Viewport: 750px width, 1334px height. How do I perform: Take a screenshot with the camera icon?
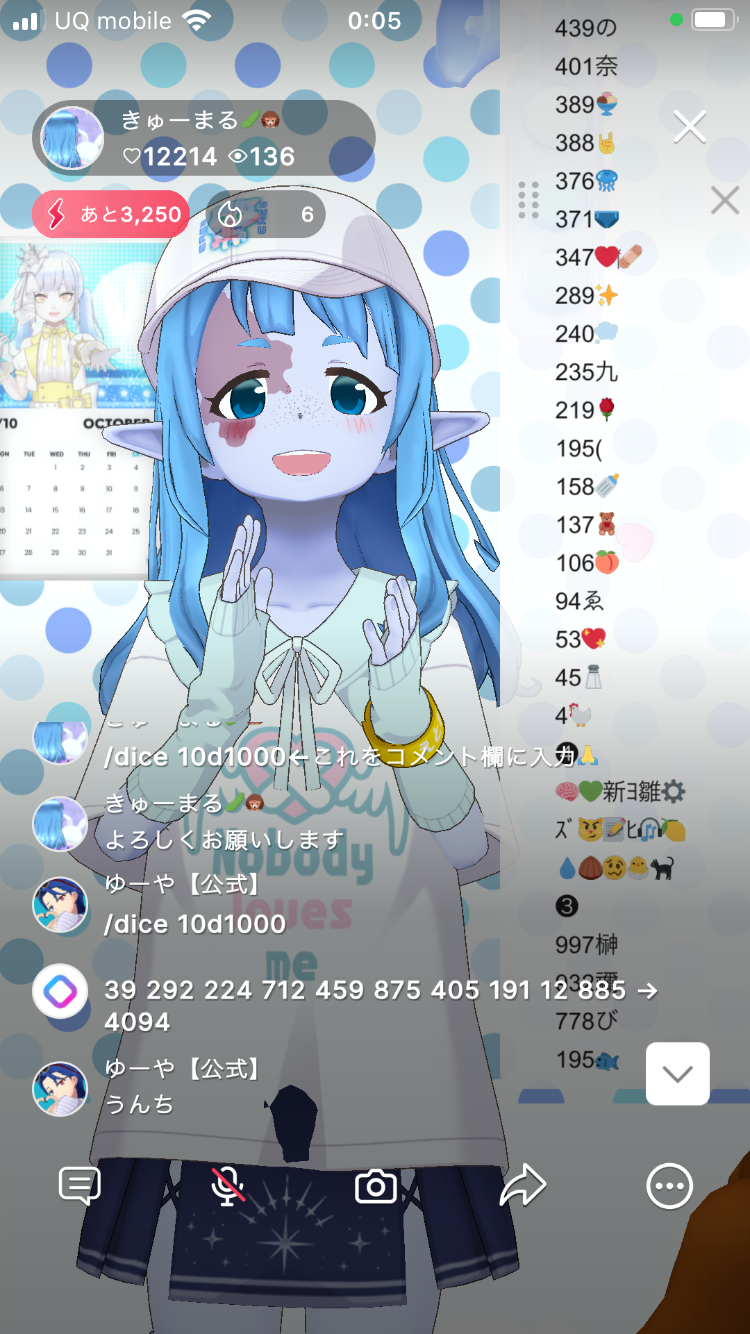[375, 1186]
